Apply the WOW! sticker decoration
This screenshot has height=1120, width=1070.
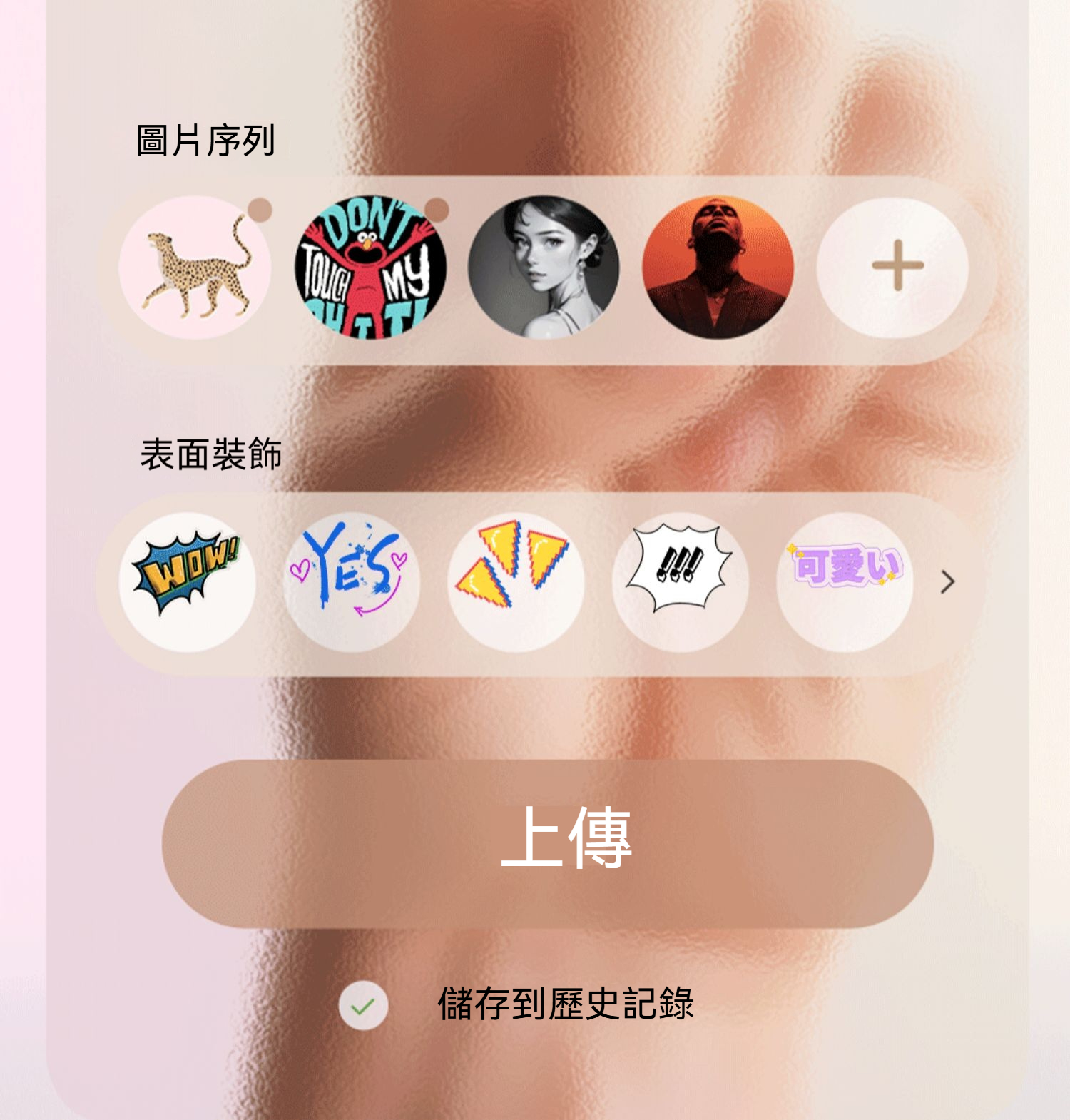tap(188, 581)
